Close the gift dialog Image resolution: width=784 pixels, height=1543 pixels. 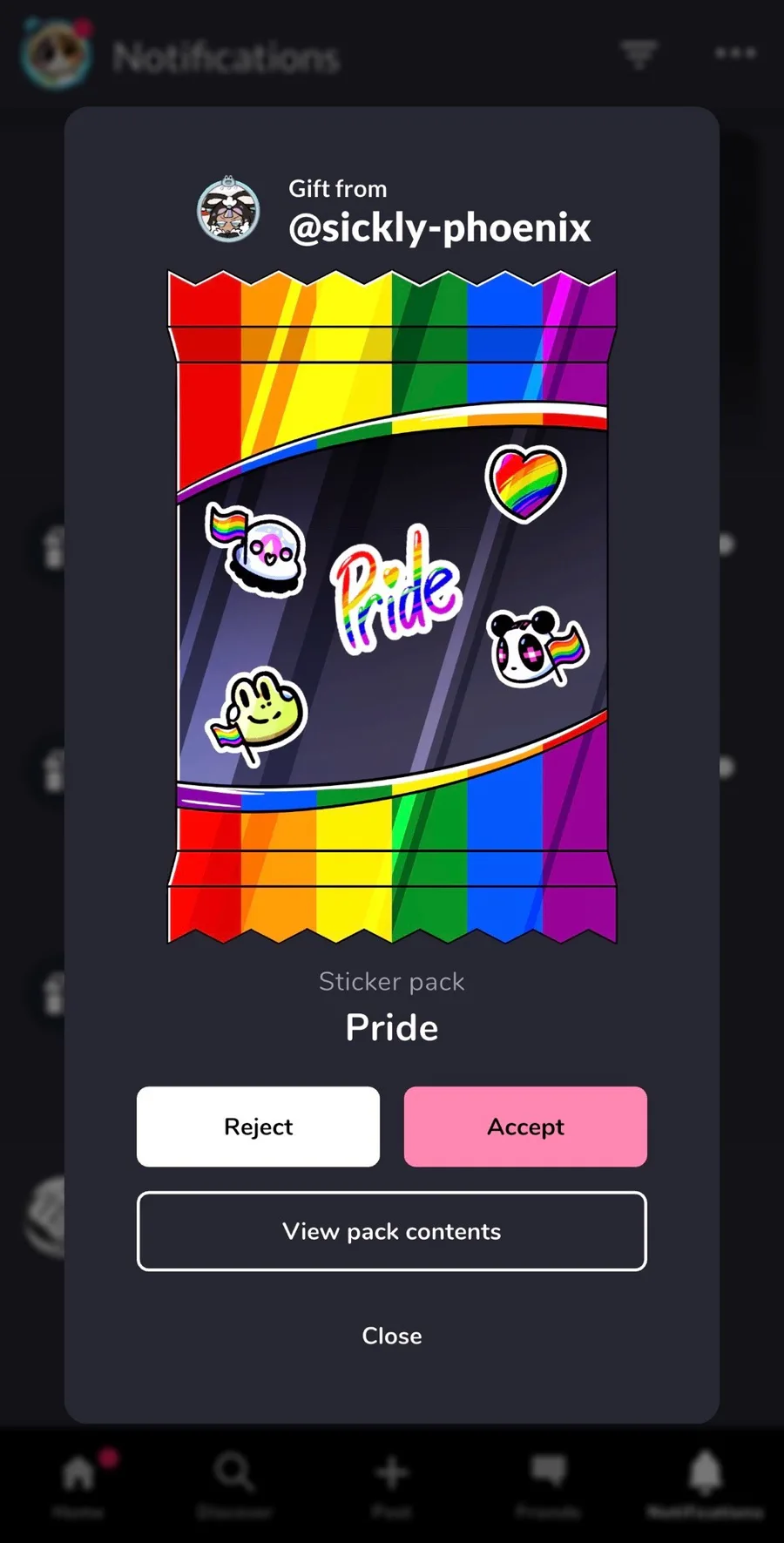click(x=392, y=1336)
